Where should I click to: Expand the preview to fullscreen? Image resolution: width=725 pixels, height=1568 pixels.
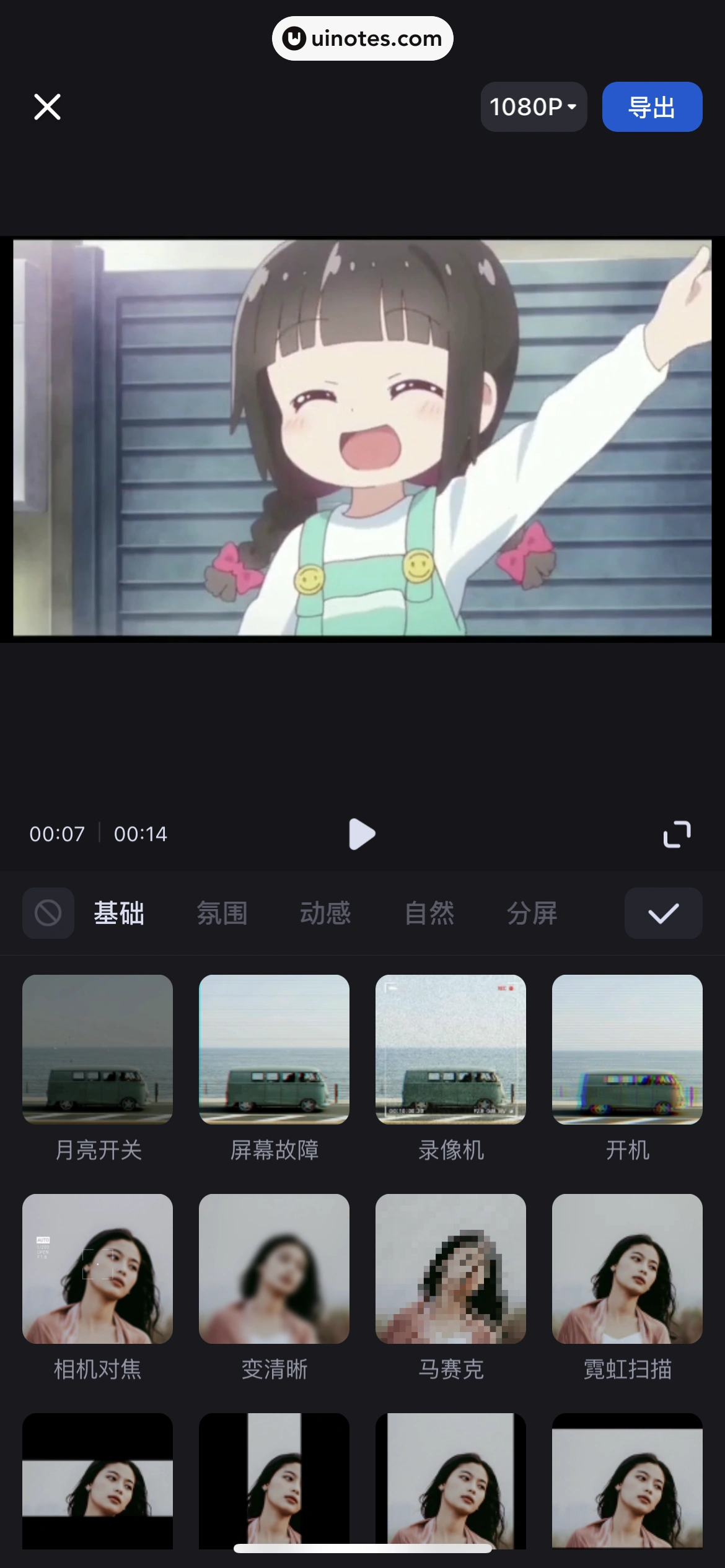(677, 834)
